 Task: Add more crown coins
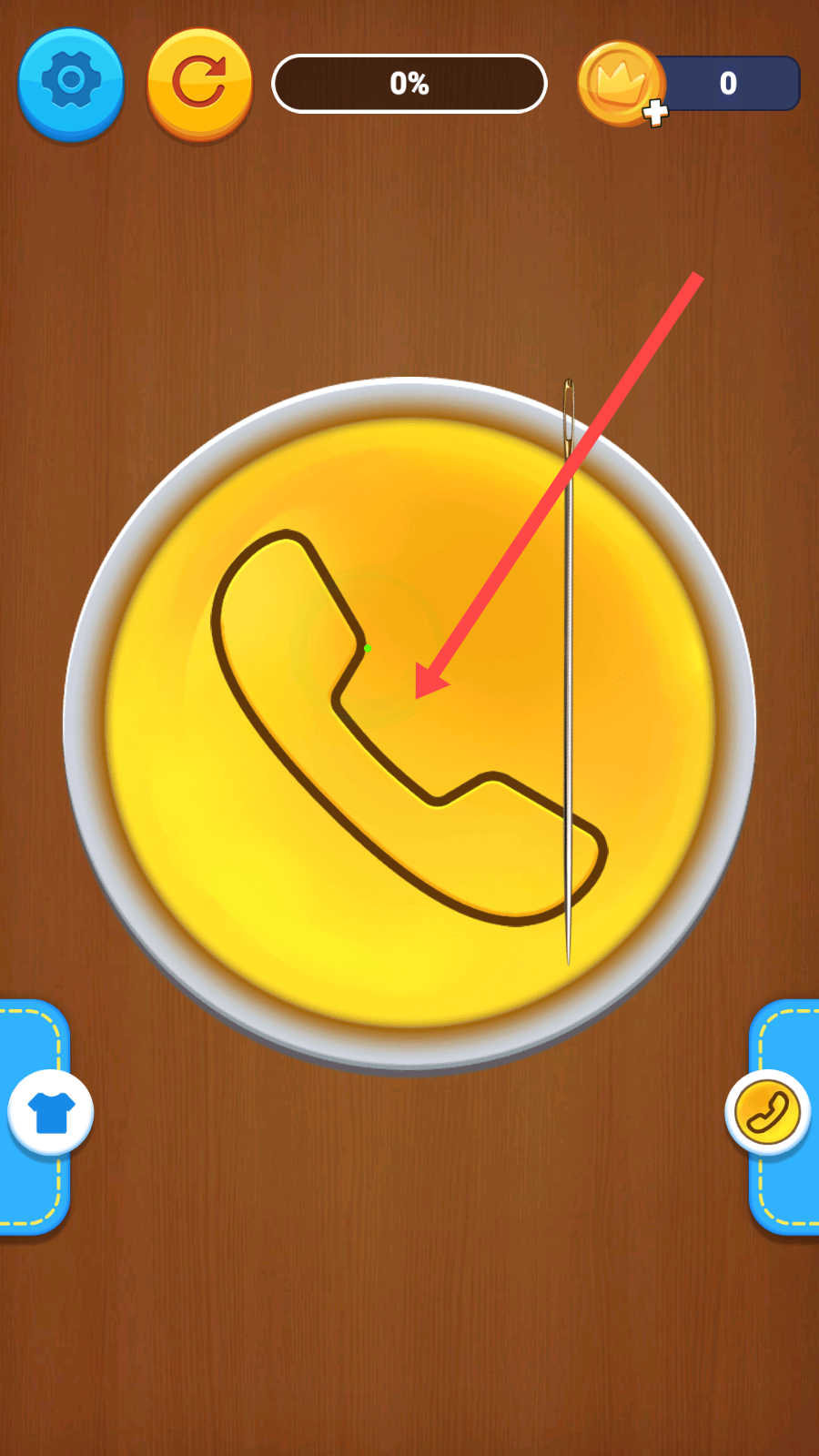(x=653, y=113)
